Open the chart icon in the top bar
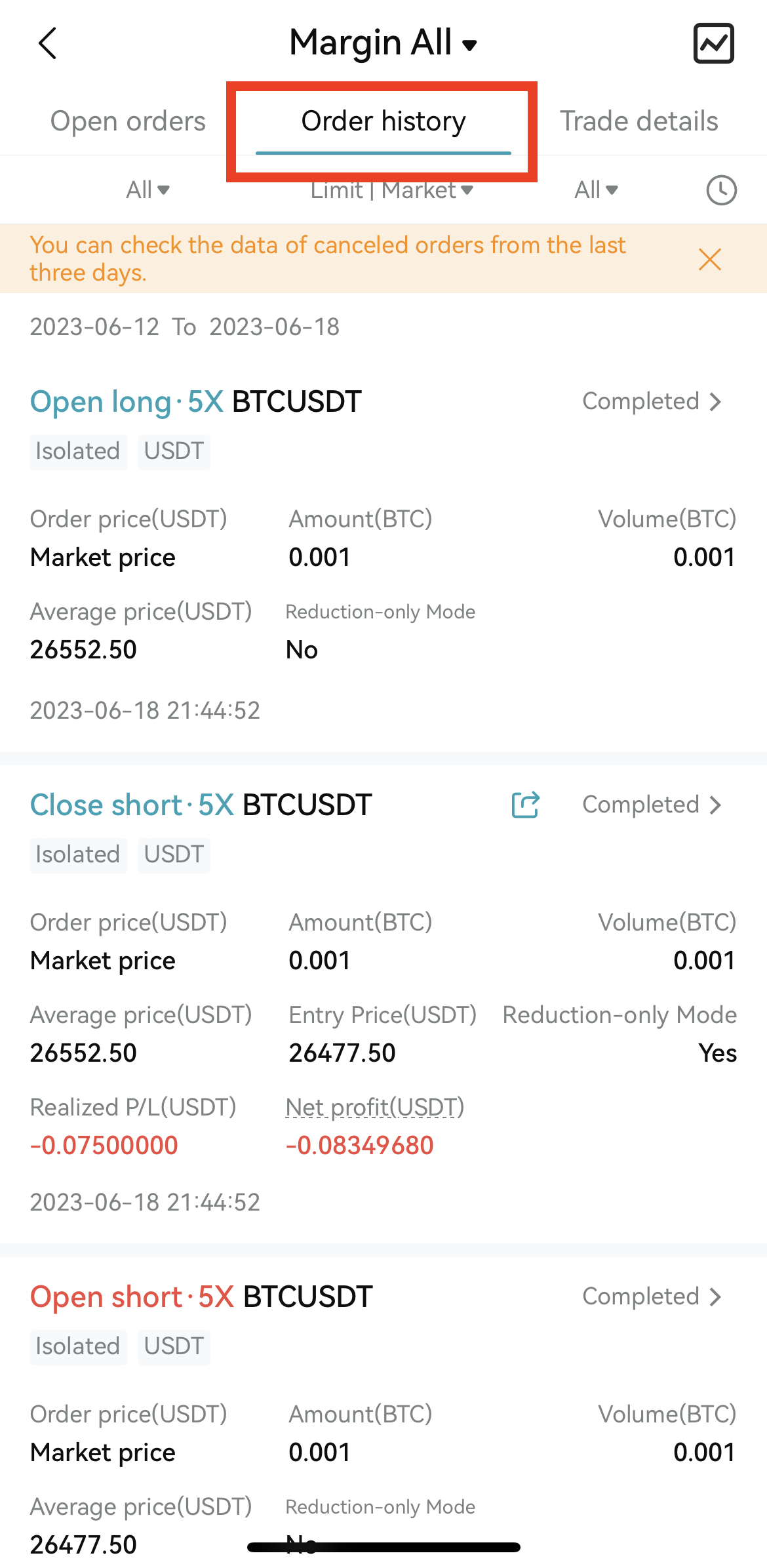This screenshot has width=767, height=1568. tap(713, 43)
